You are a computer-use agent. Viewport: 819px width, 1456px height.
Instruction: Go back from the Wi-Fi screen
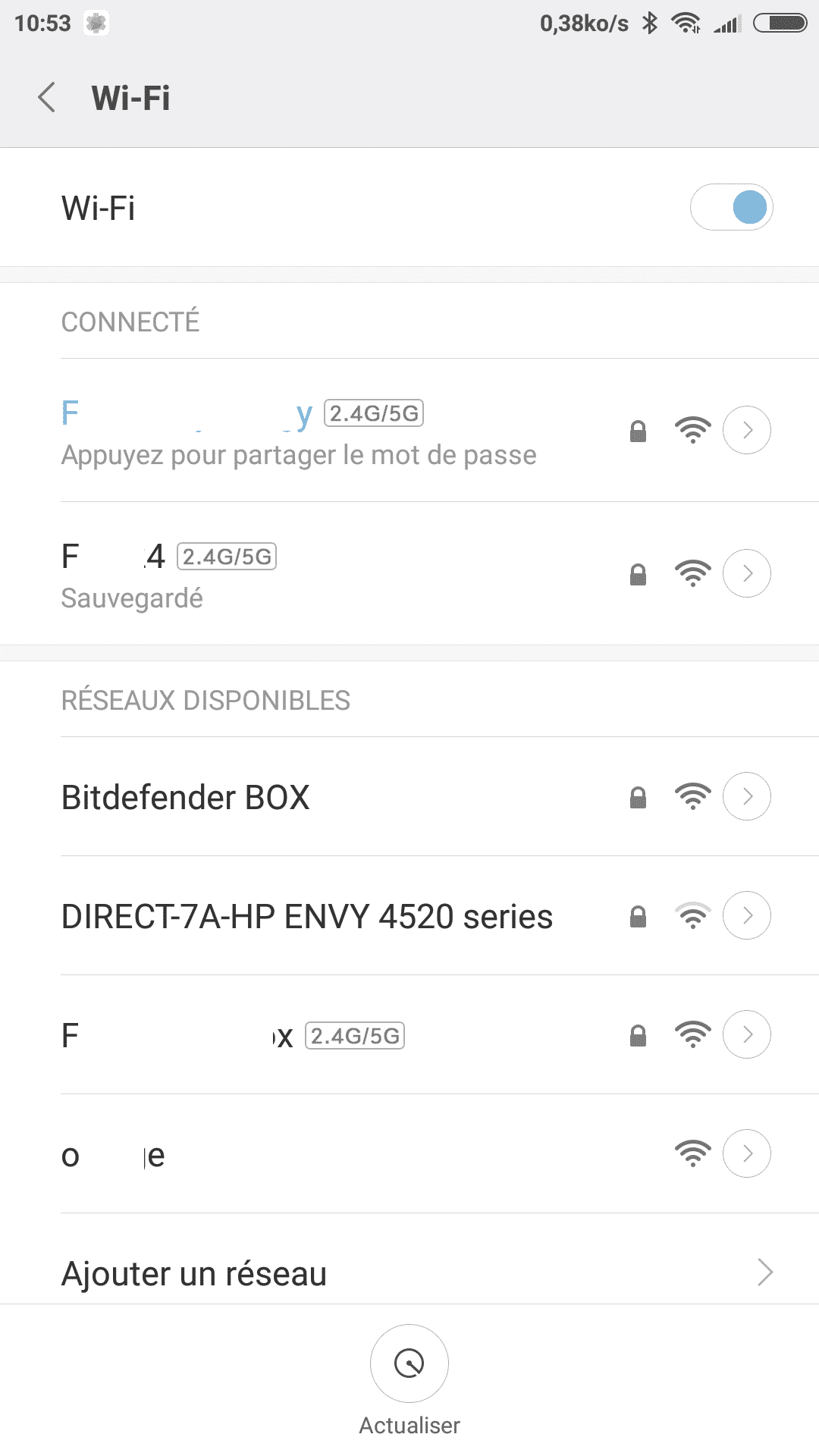pos(47,98)
